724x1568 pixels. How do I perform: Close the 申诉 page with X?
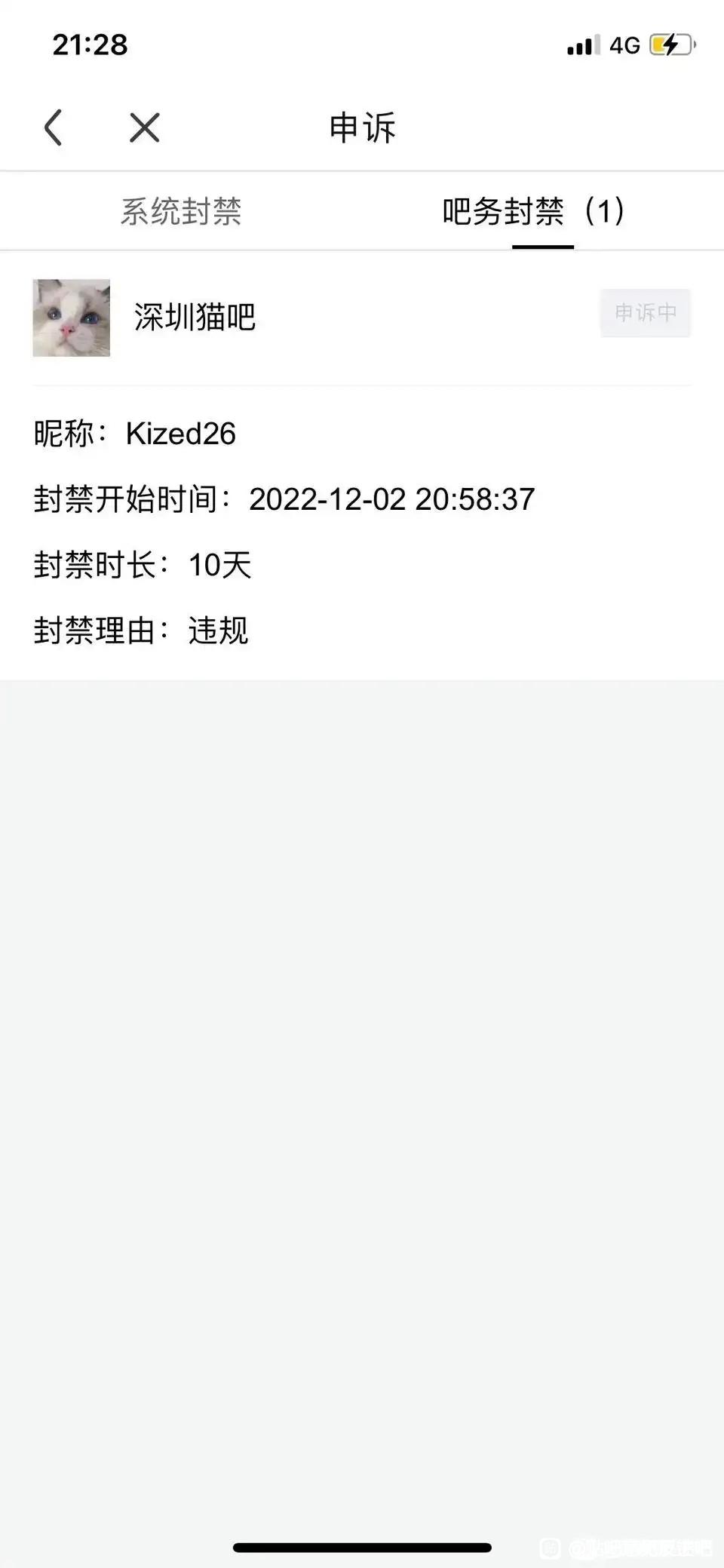click(x=144, y=127)
